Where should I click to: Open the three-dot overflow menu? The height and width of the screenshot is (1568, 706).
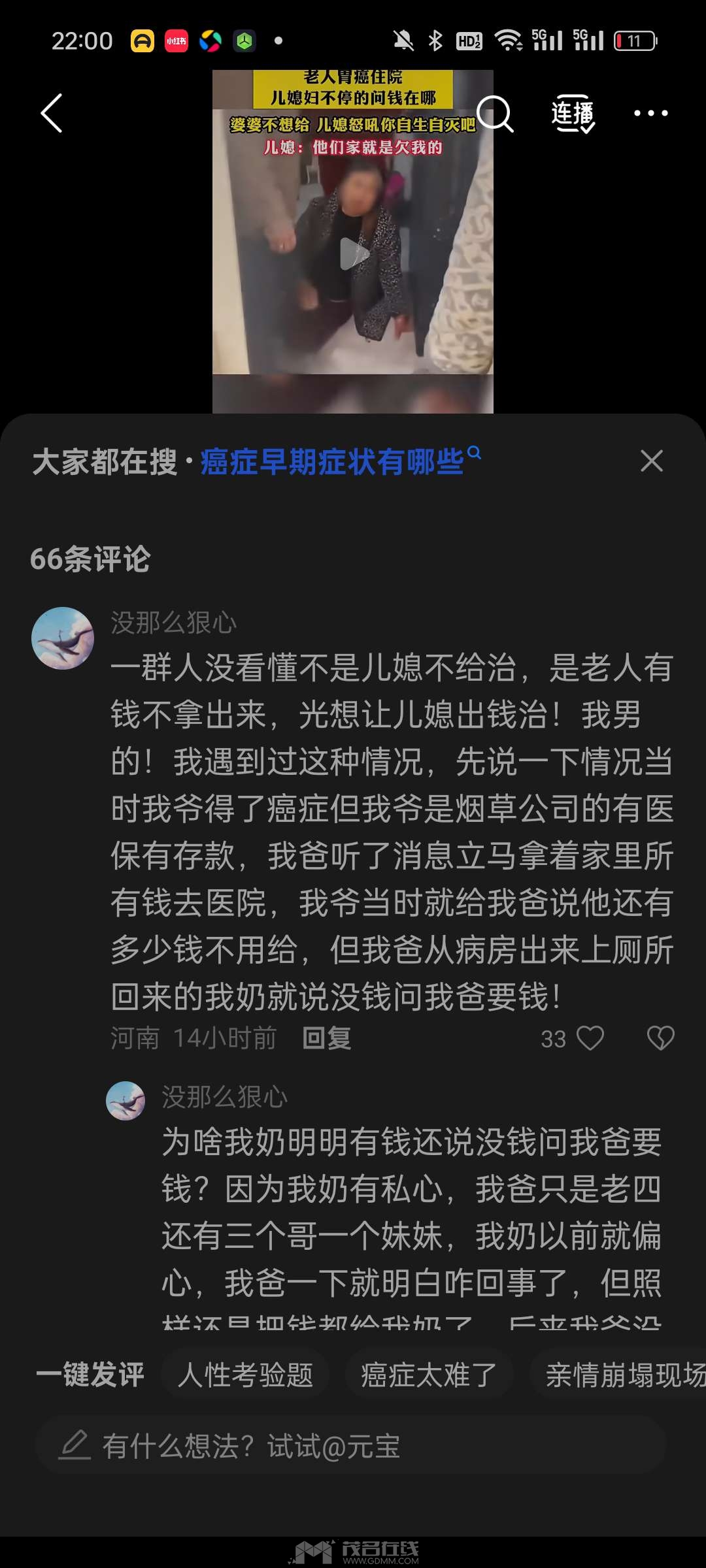pos(650,113)
